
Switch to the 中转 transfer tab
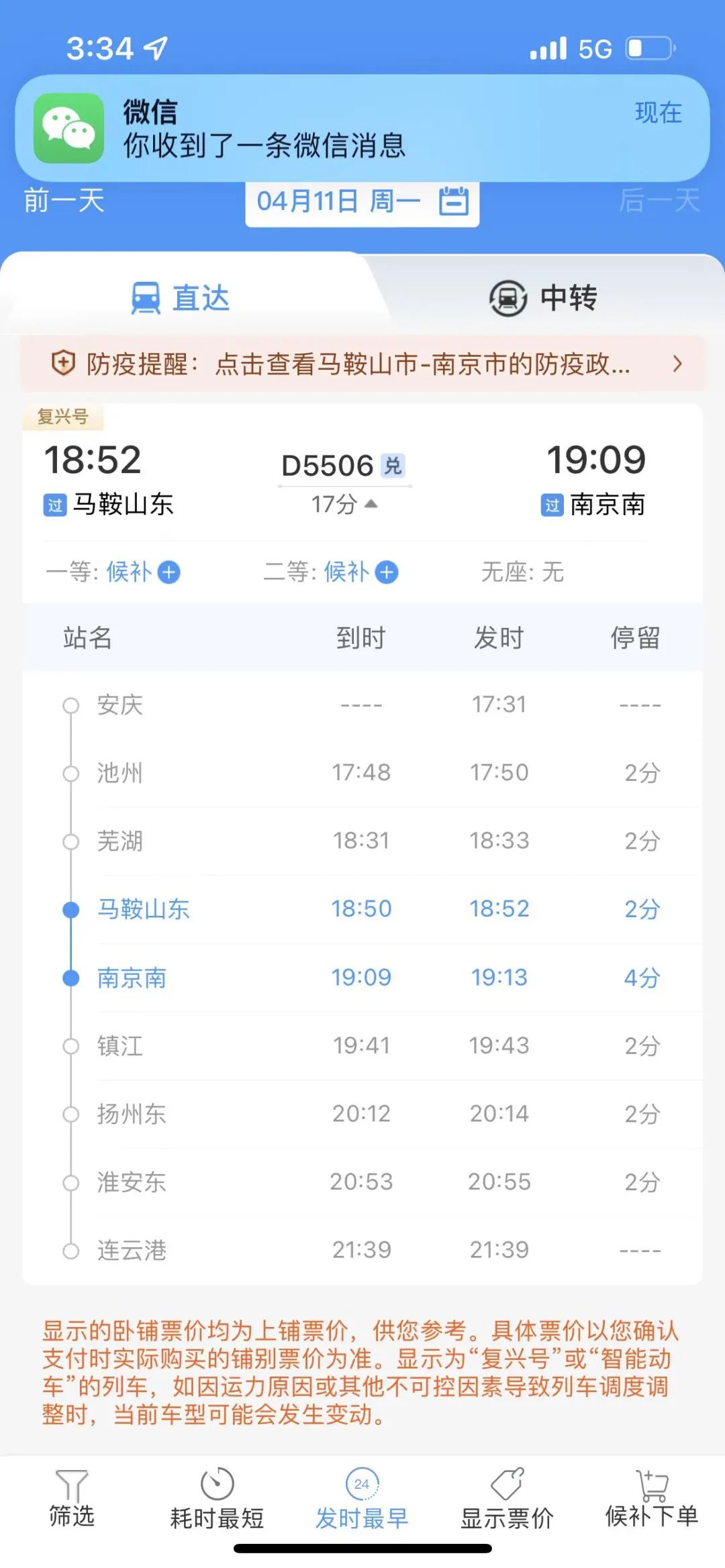point(544,298)
